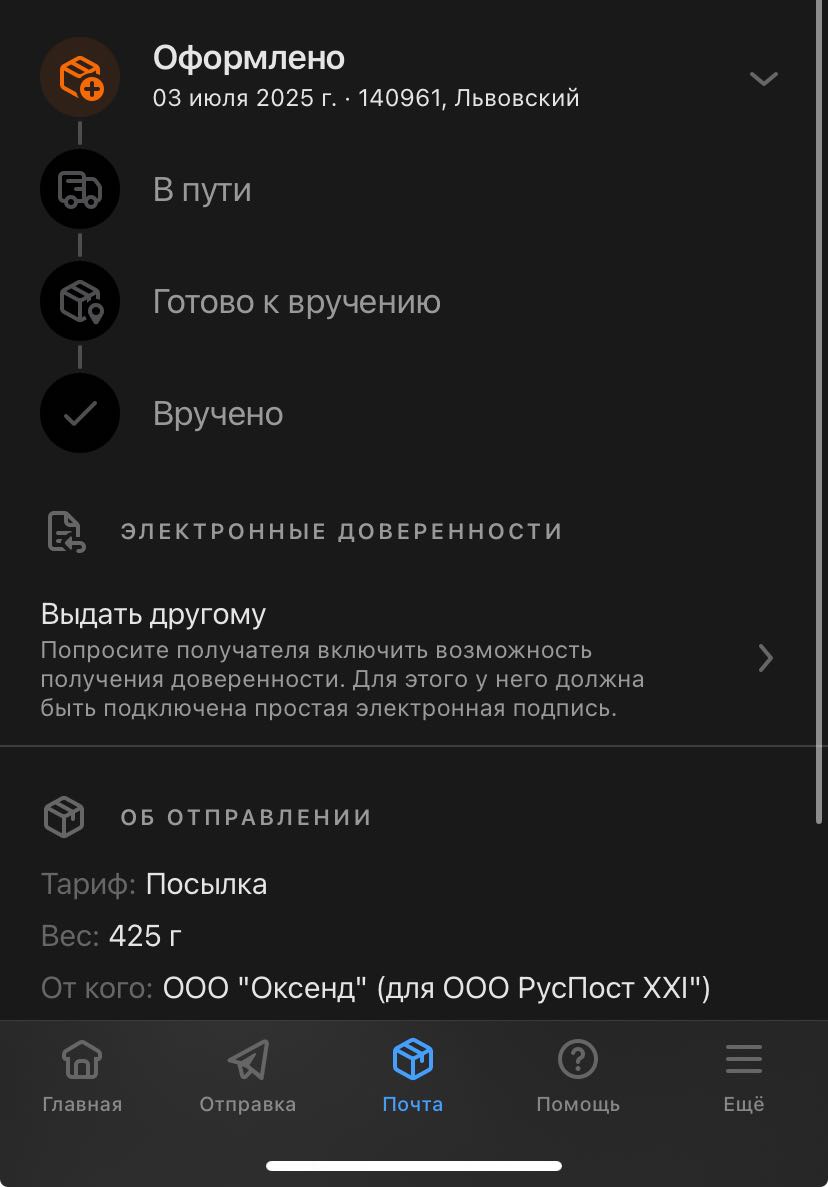Open the Отправка tab
The image size is (828, 1187).
coord(247,1076)
